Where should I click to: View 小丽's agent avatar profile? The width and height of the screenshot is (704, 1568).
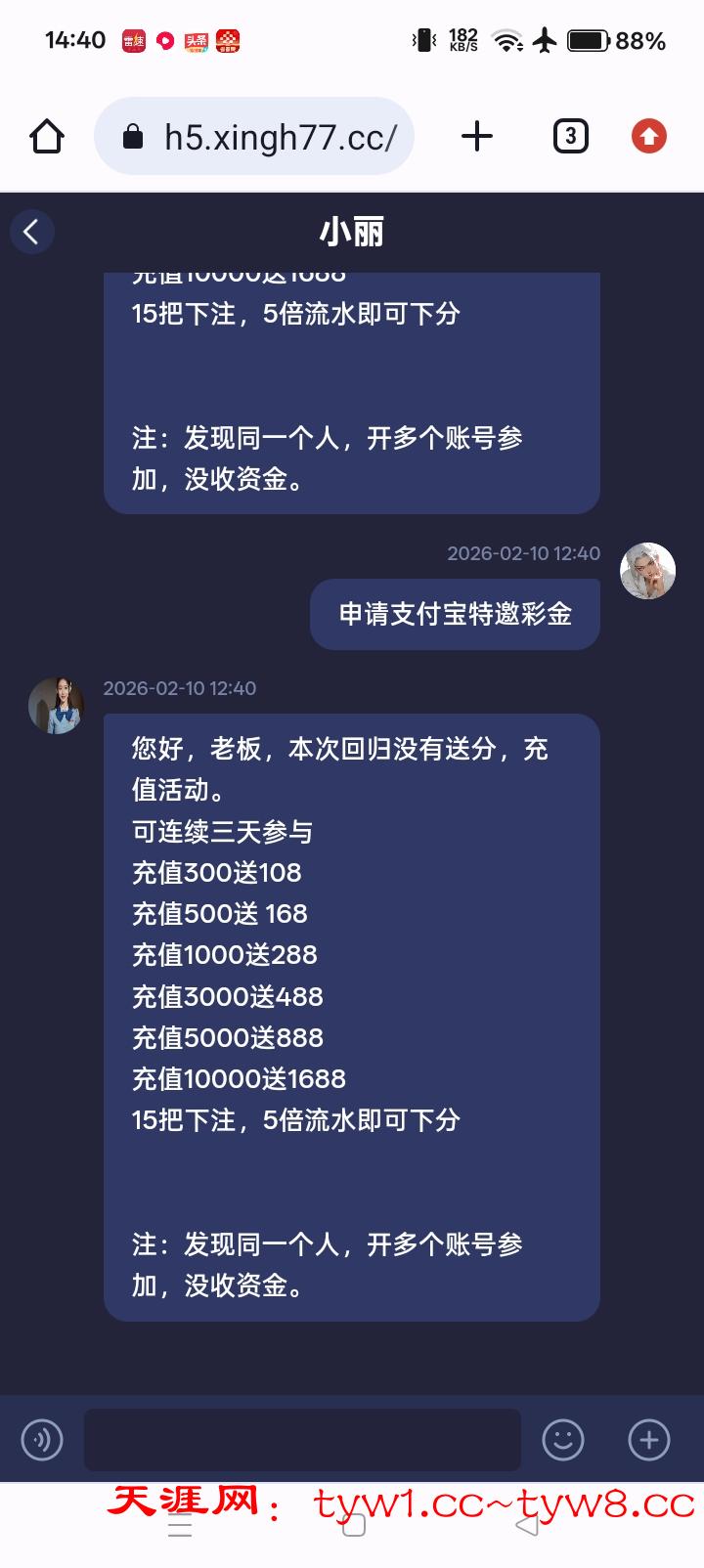(56, 705)
